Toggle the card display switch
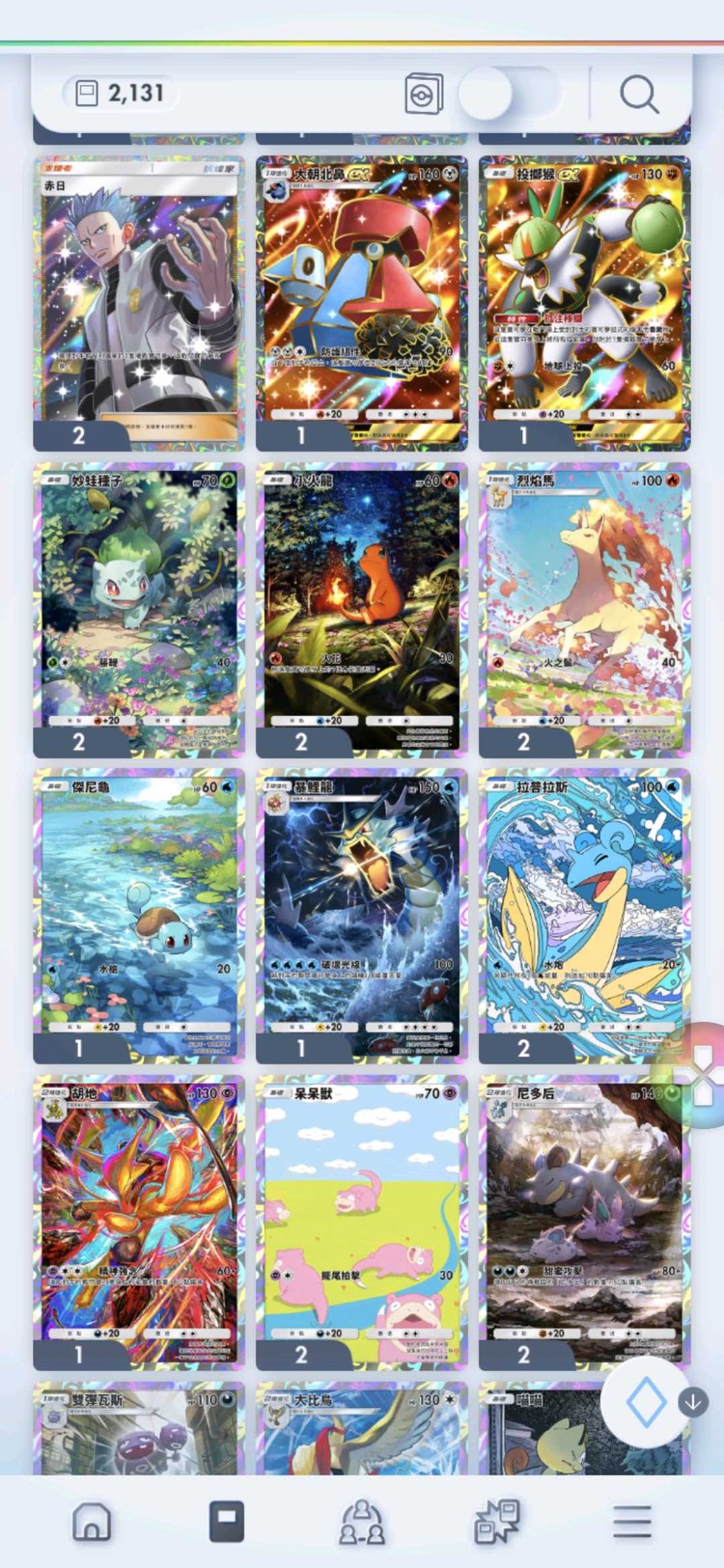 [x=509, y=94]
